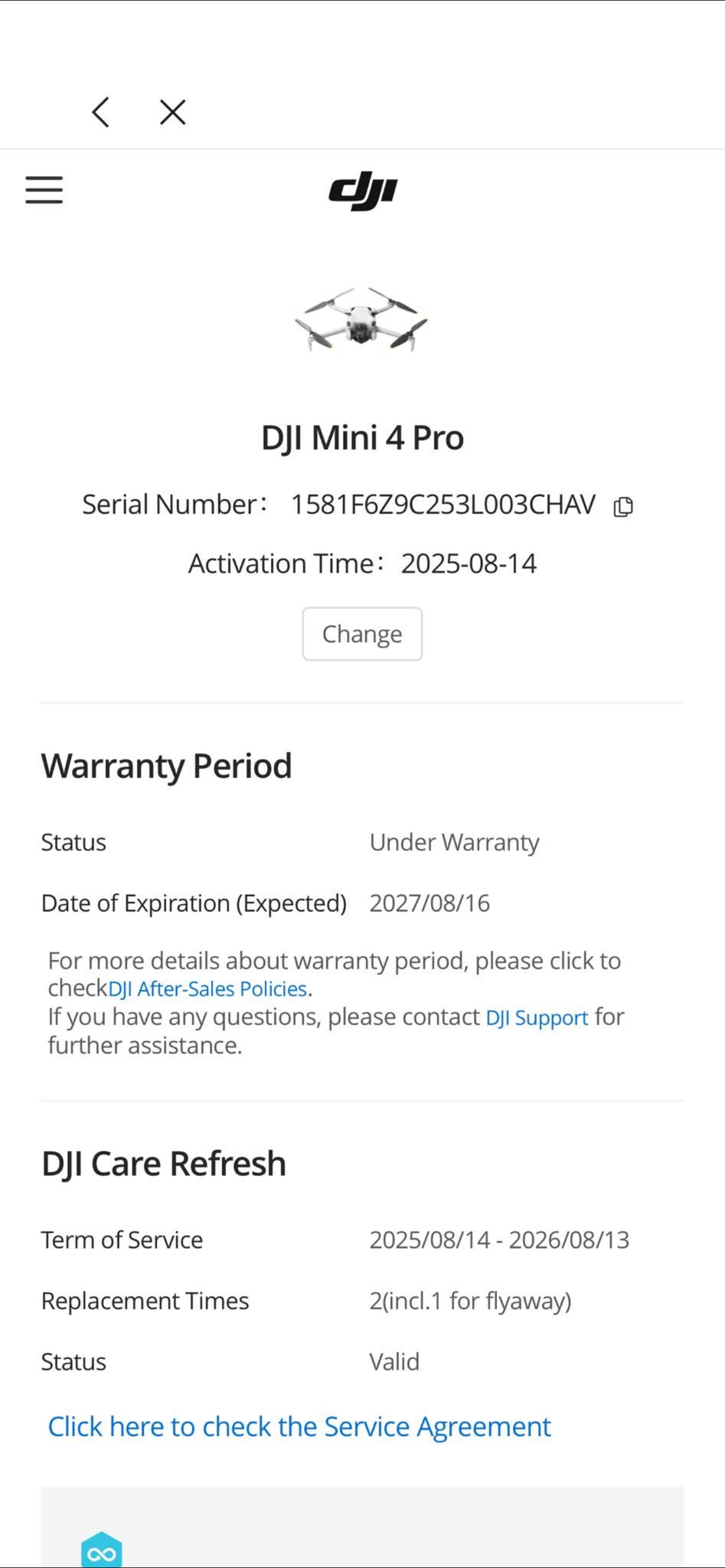Open the hamburger menu
Viewport: 725px width, 1568px height.
(x=44, y=190)
